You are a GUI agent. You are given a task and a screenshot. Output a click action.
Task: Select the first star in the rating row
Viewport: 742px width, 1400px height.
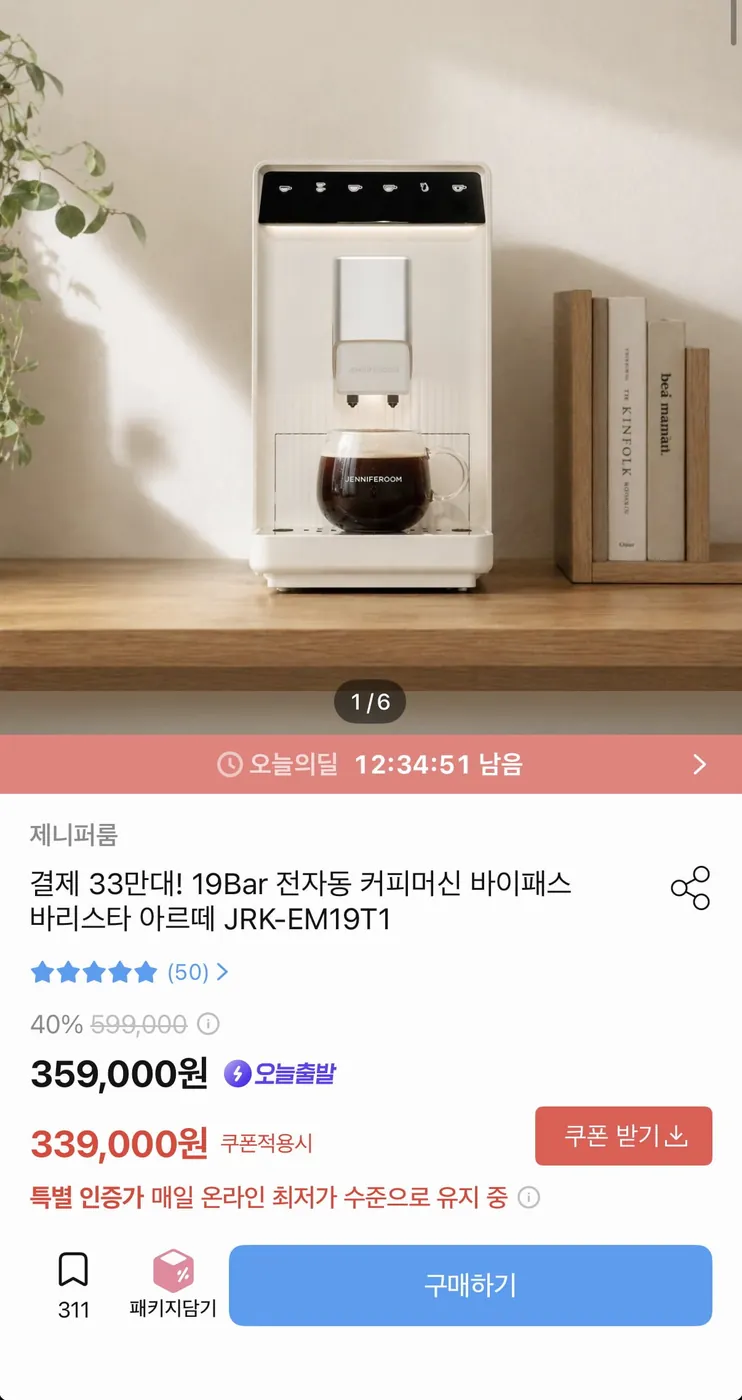(x=42, y=971)
